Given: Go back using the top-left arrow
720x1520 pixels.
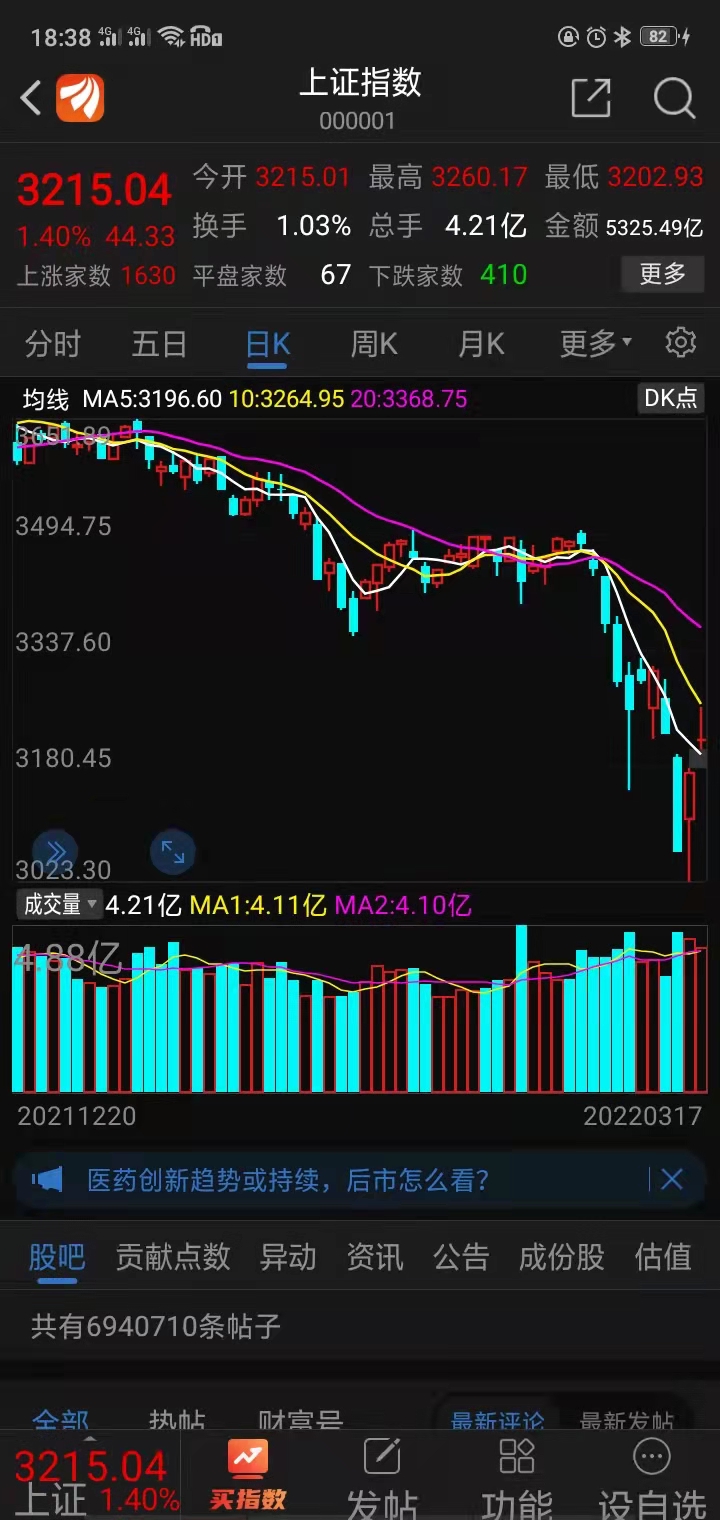Looking at the screenshot, I should point(32,98).
